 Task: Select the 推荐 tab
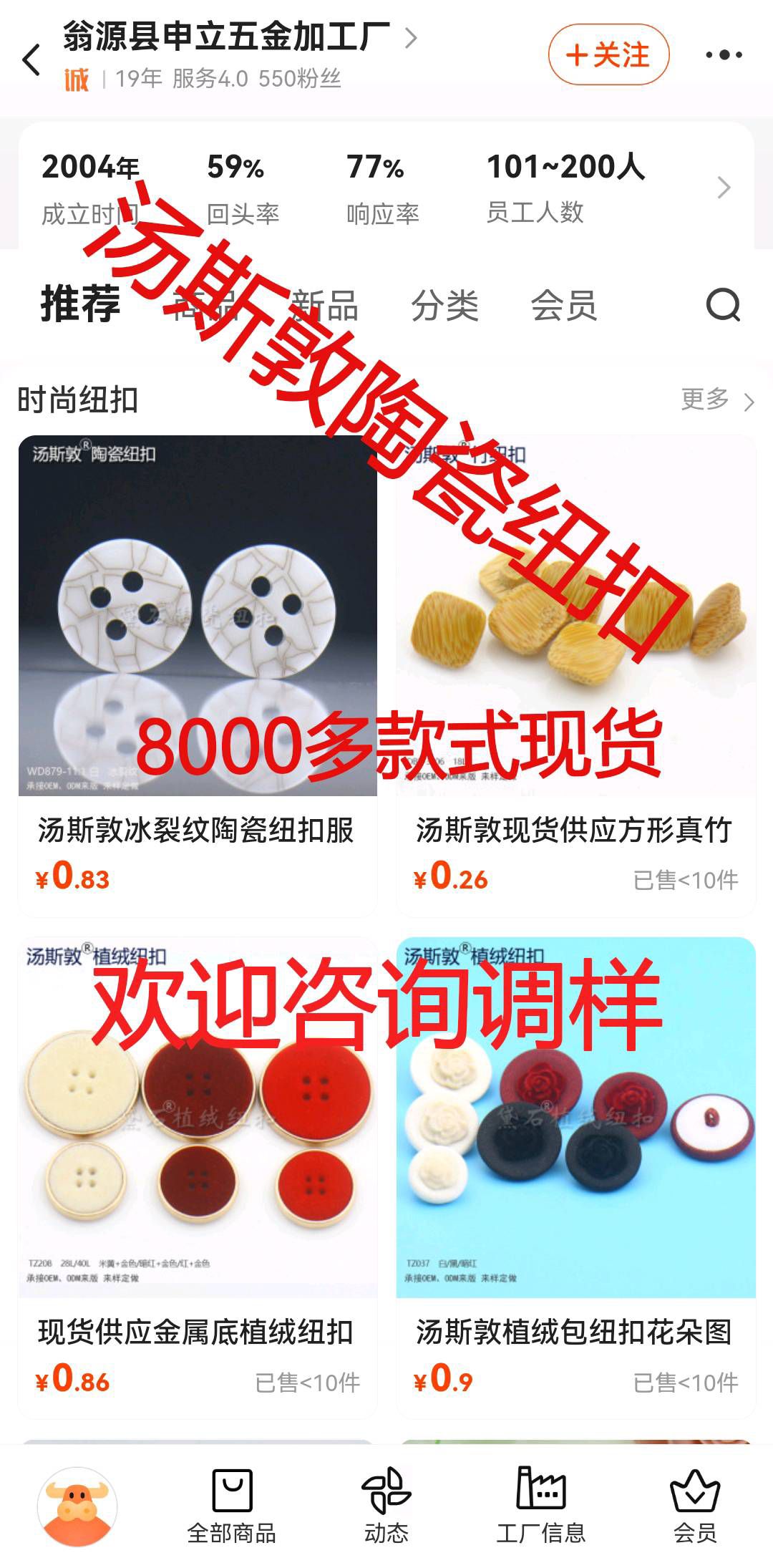(x=80, y=304)
